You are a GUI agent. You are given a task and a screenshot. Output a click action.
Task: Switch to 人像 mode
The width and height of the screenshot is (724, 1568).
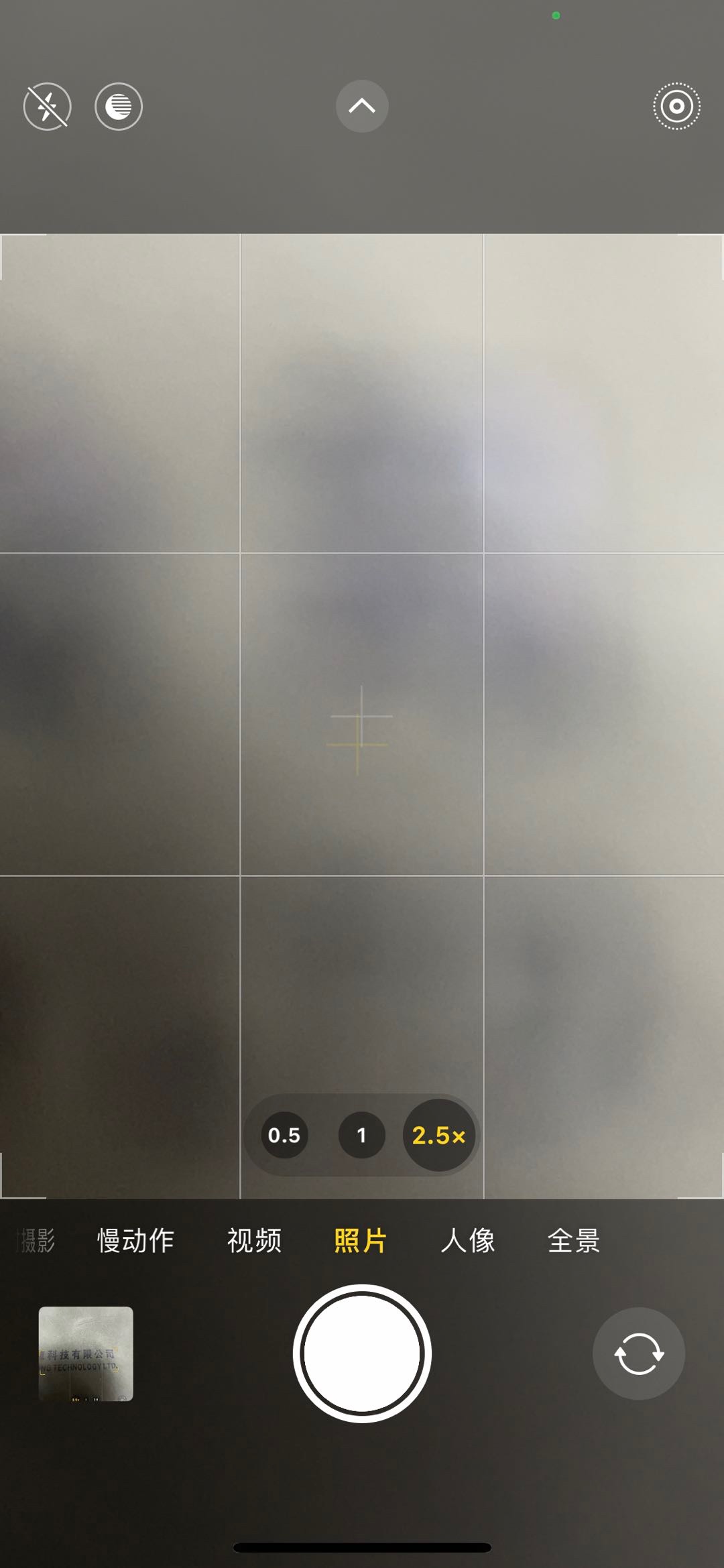click(x=468, y=1241)
